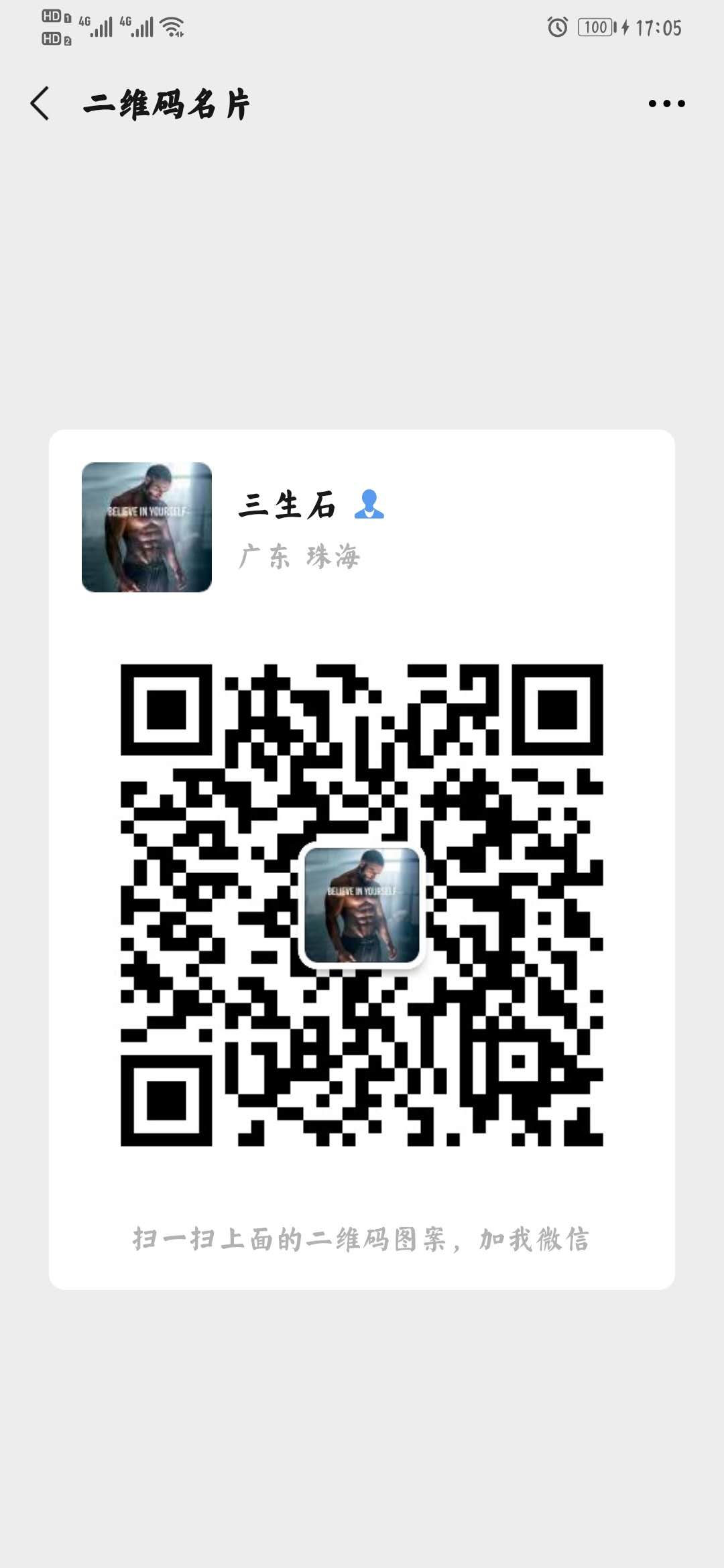
Task: Go back from the QR code card page
Action: [x=40, y=104]
